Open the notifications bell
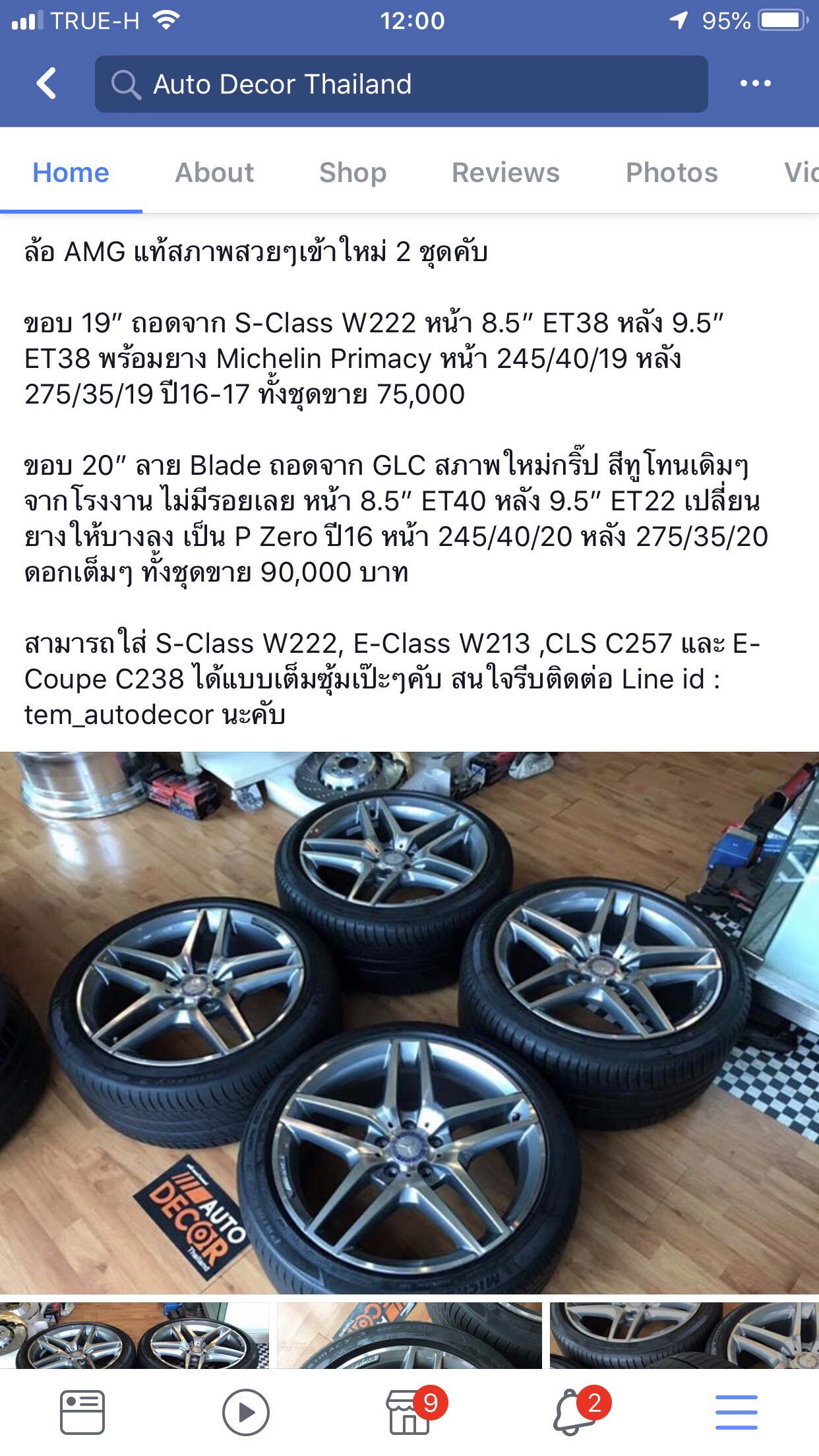Image resolution: width=819 pixels, height=1456 pixels. [x=574, y=1412]
